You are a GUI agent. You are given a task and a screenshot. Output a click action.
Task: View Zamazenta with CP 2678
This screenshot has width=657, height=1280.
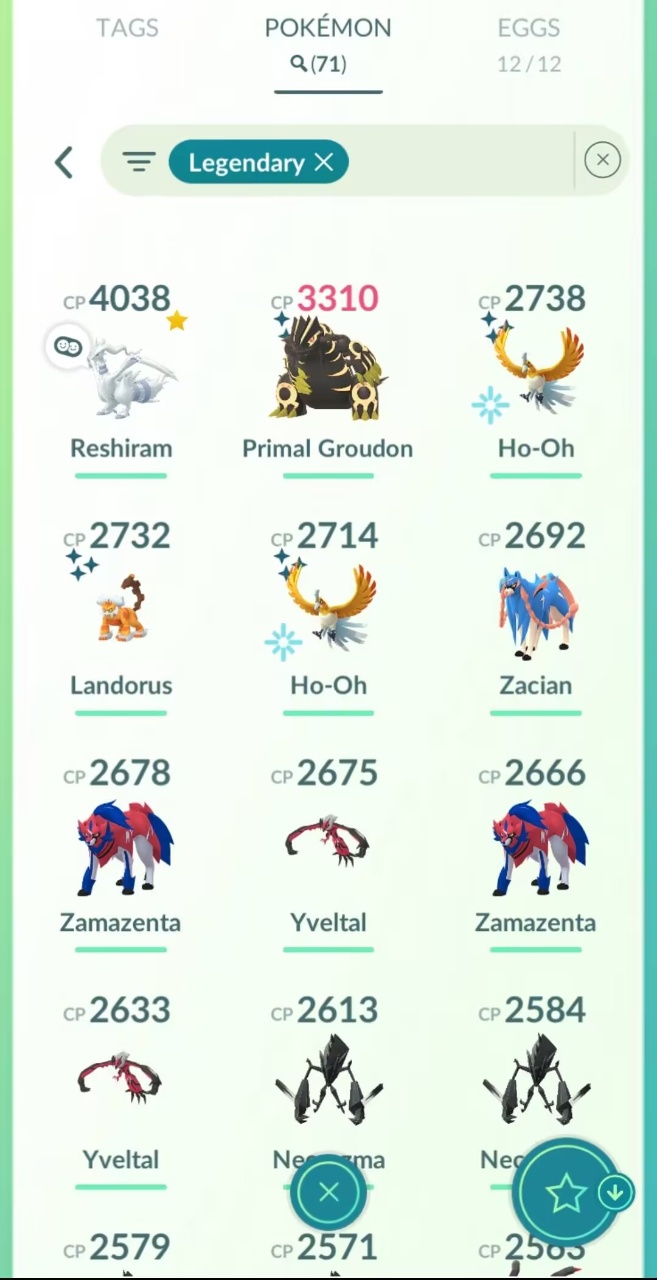(x=121, y=848)
